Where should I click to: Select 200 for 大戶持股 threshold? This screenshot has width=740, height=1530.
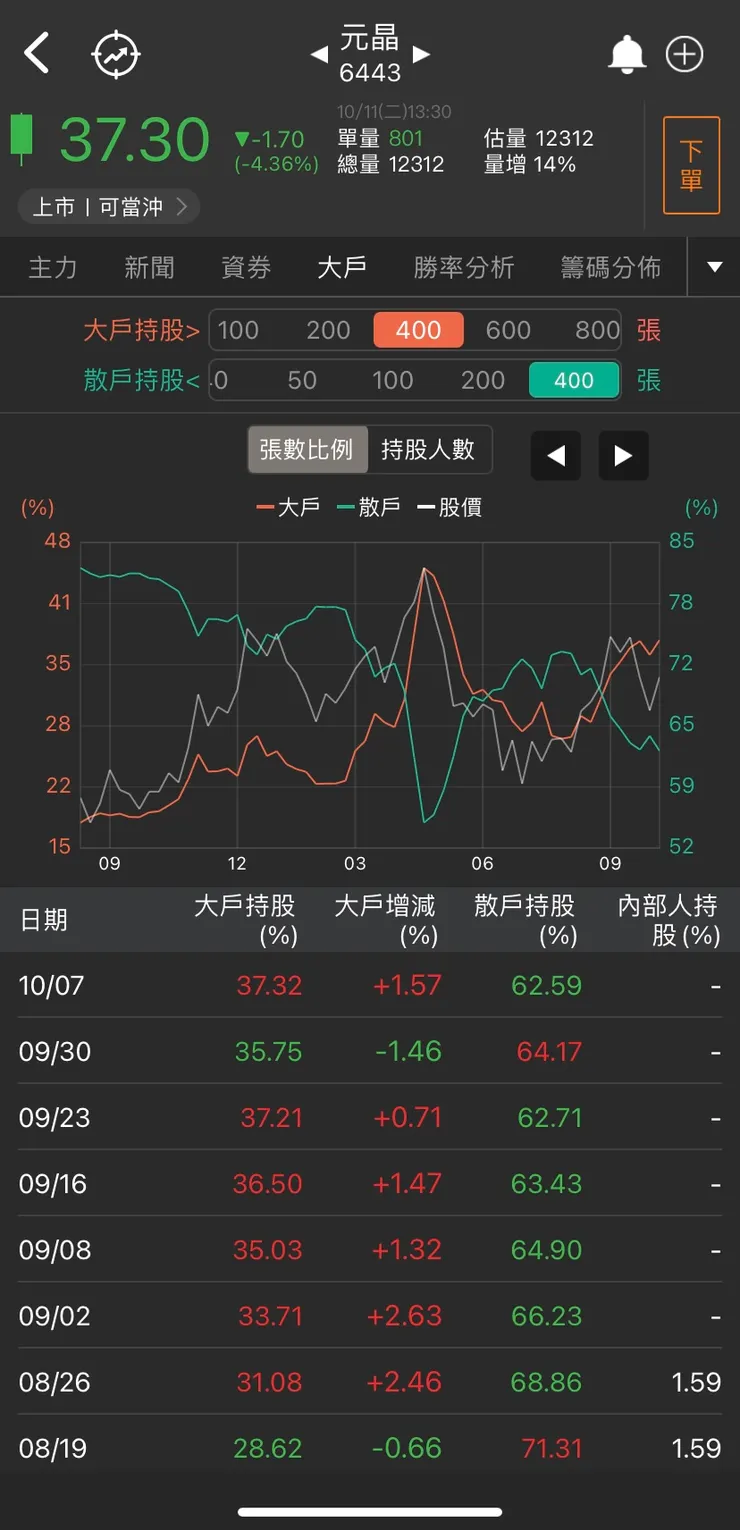pos(328,329)
